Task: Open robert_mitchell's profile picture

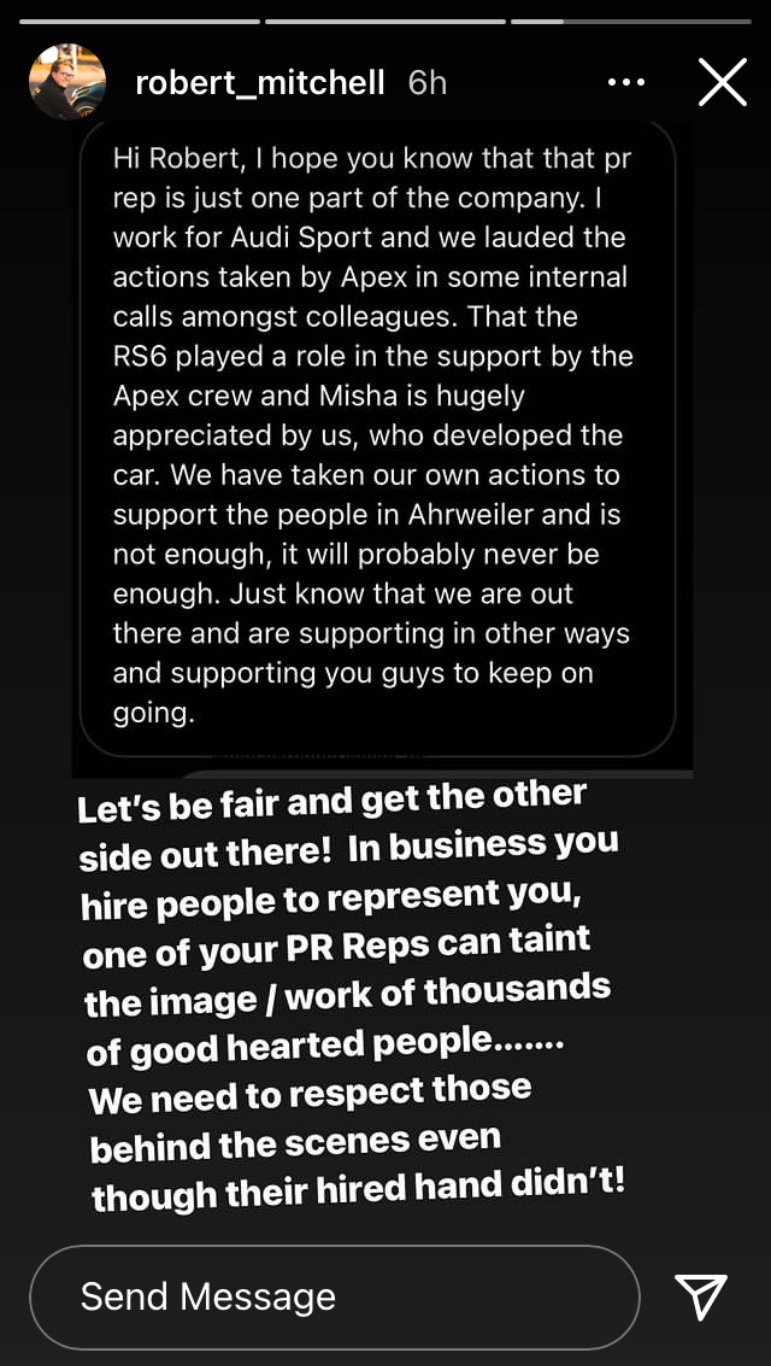Action: pos(67,82)
